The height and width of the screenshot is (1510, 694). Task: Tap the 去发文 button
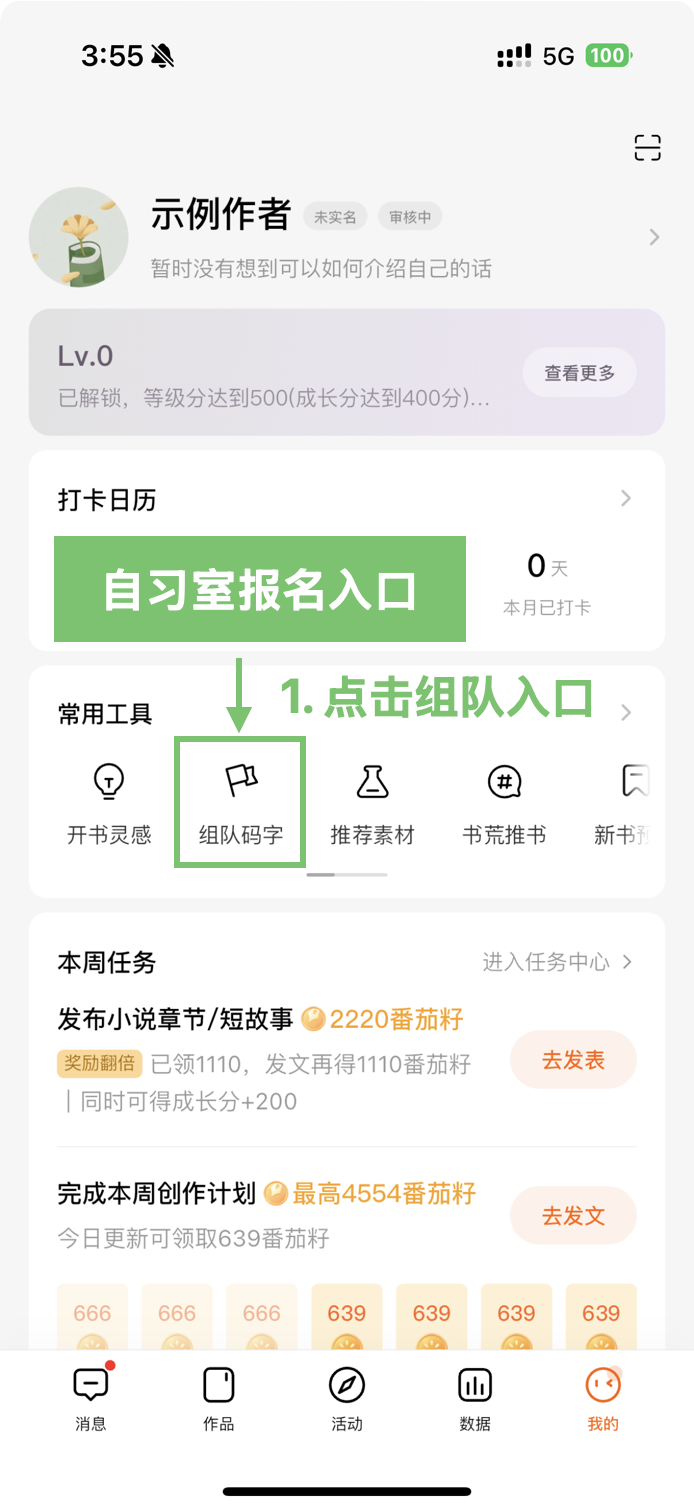click(573, 1216)
